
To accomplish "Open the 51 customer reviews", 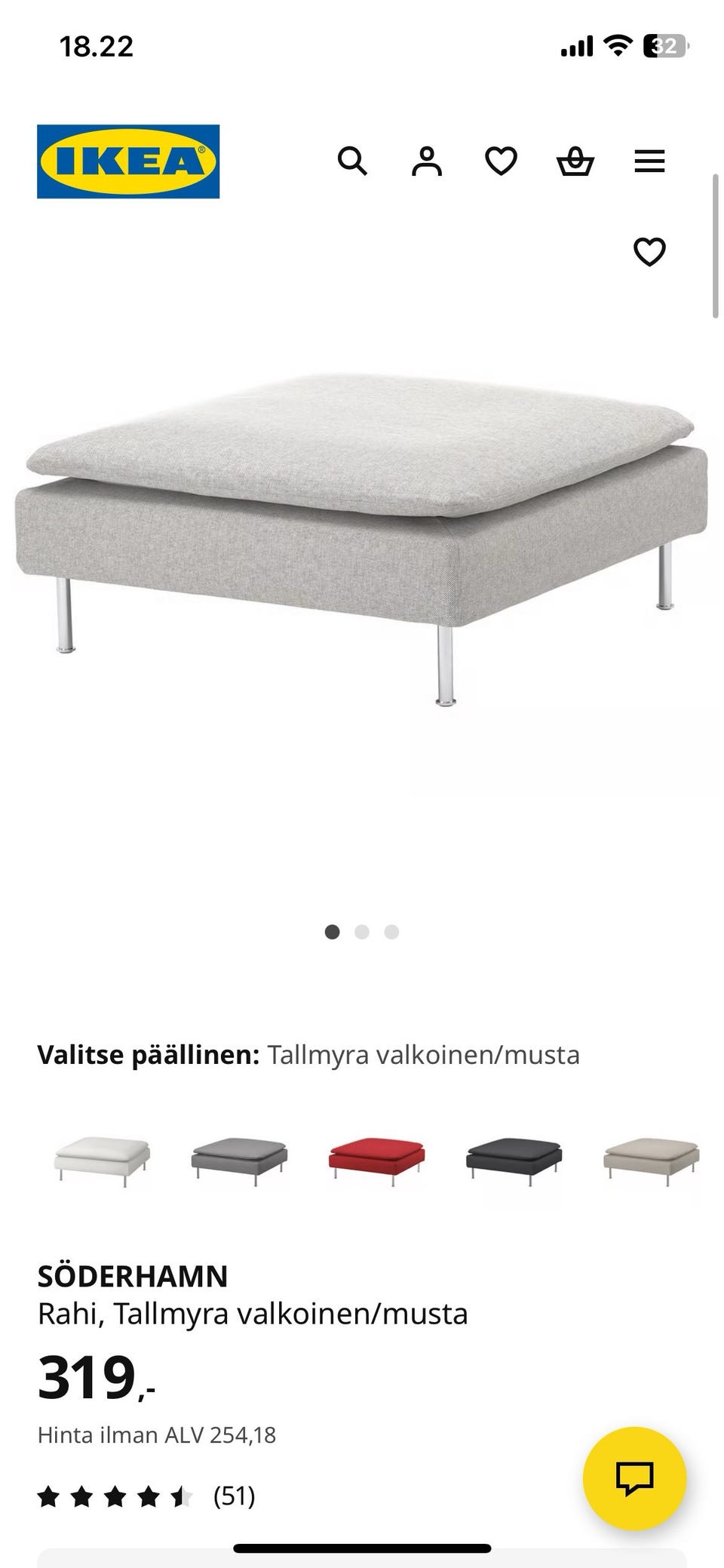I will [234, 1496].
